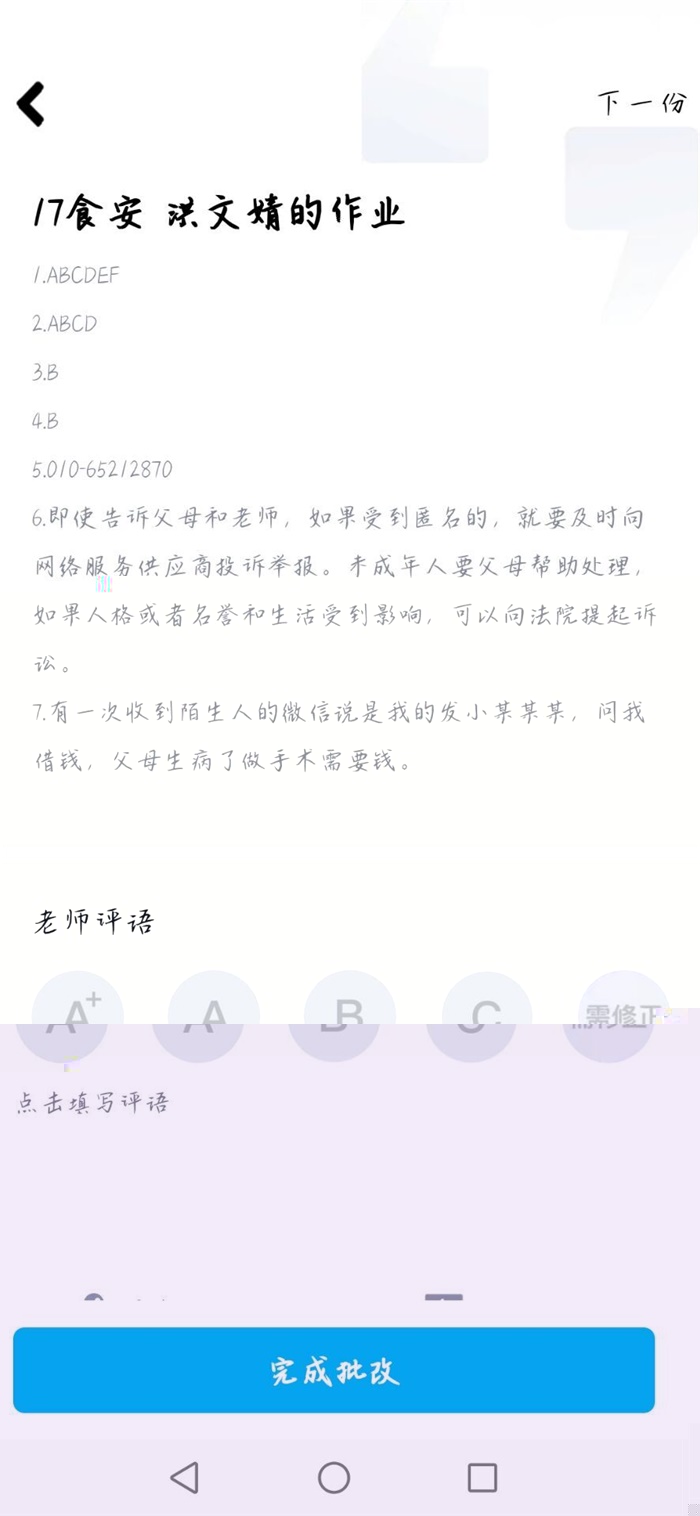Image resolution: width=700 pixels, height=1516 pixels.
Task: Tap system home button
Action: [334, 1477]
